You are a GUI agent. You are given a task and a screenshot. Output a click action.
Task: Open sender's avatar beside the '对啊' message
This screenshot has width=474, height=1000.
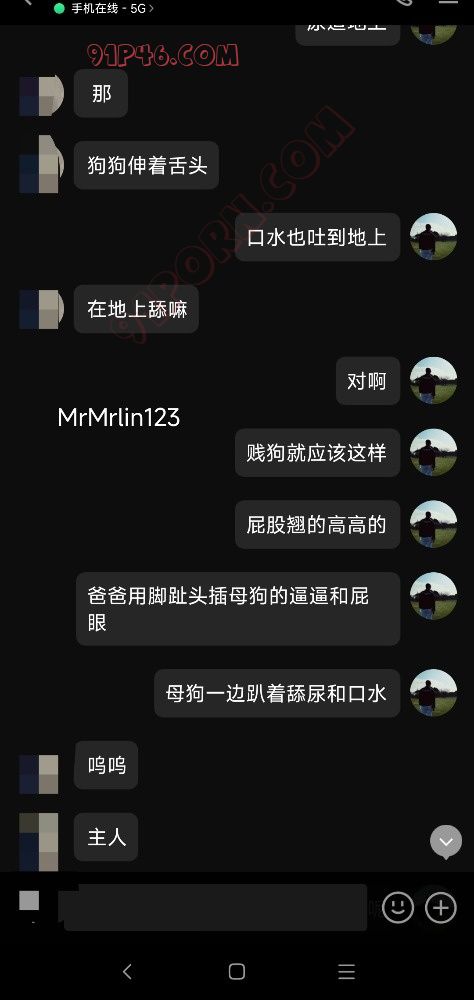[x=434, y=381]
